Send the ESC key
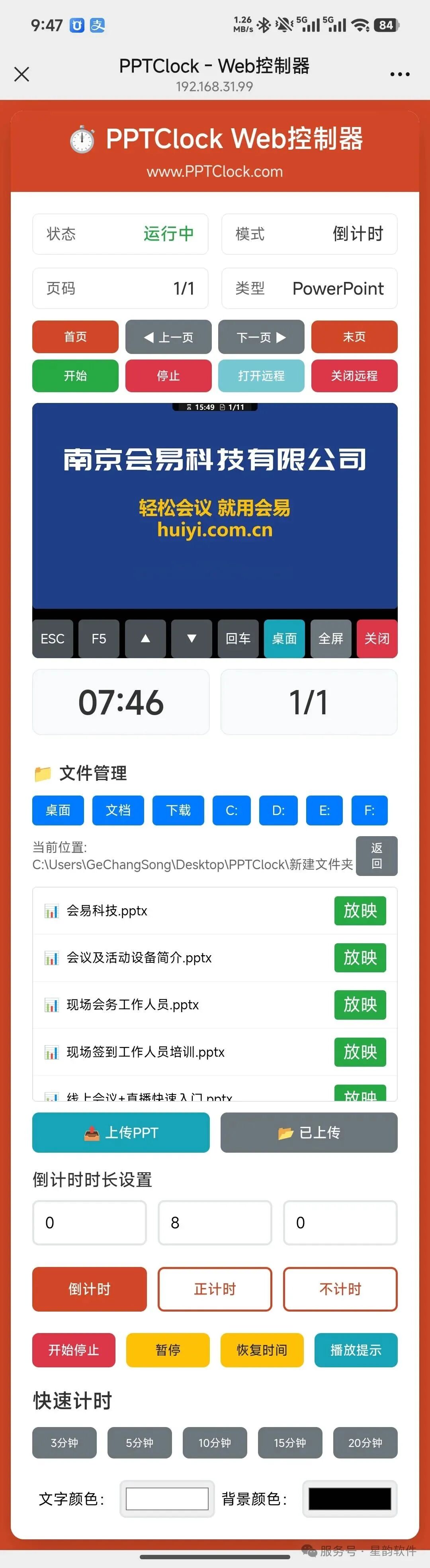 pos(53,639)
